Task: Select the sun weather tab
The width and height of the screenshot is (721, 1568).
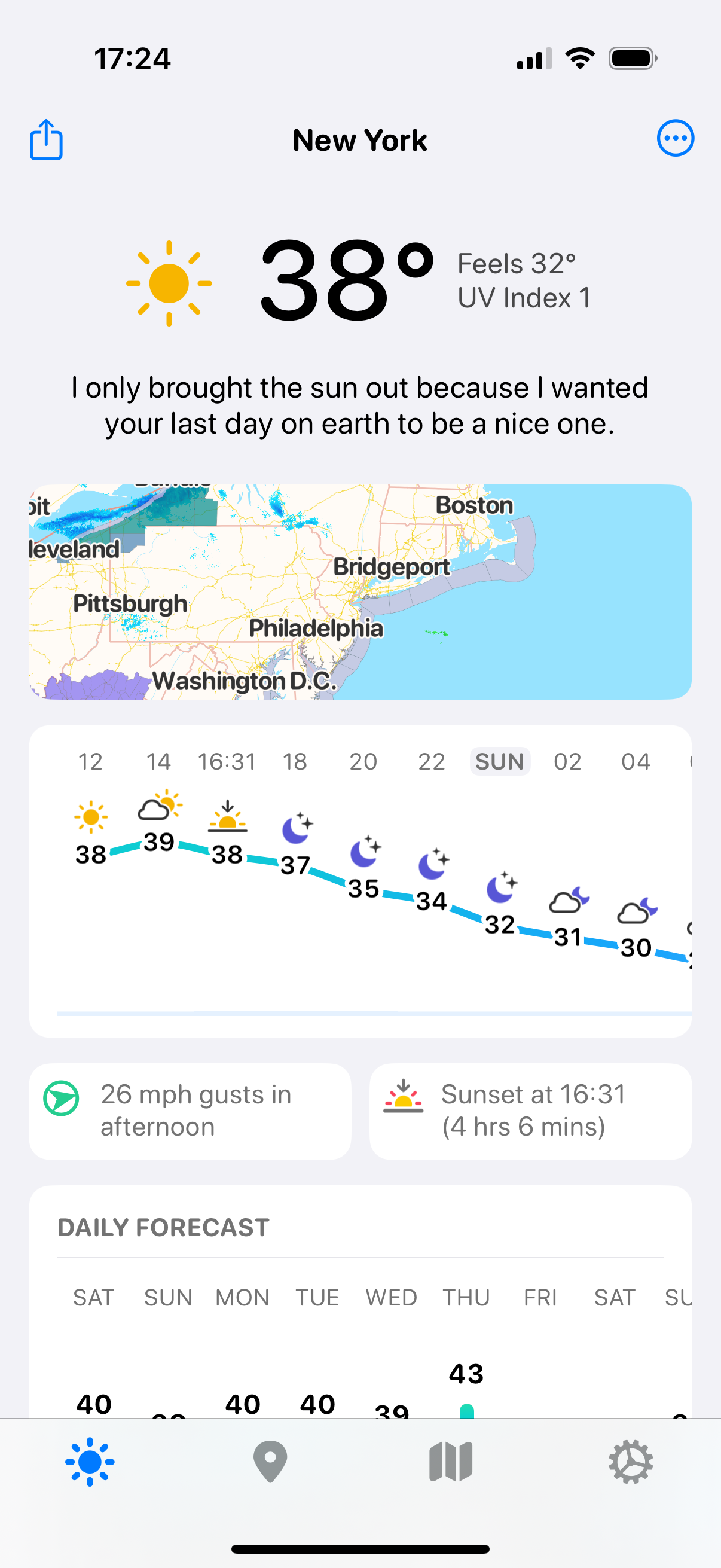Action: click(x=90, y=1462)
